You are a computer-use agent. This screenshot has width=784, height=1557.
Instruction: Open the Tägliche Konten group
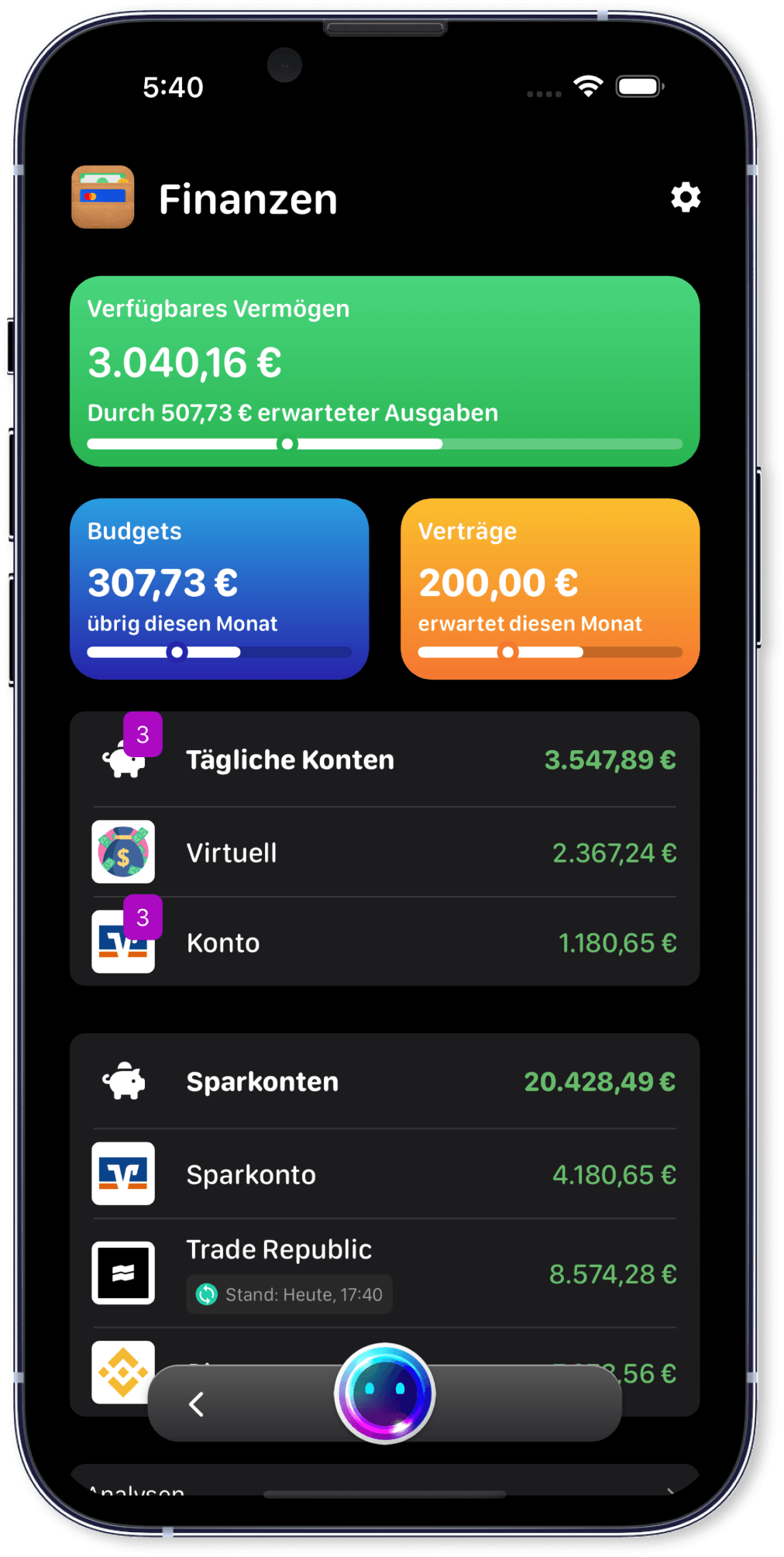click(x=384, y=760)
